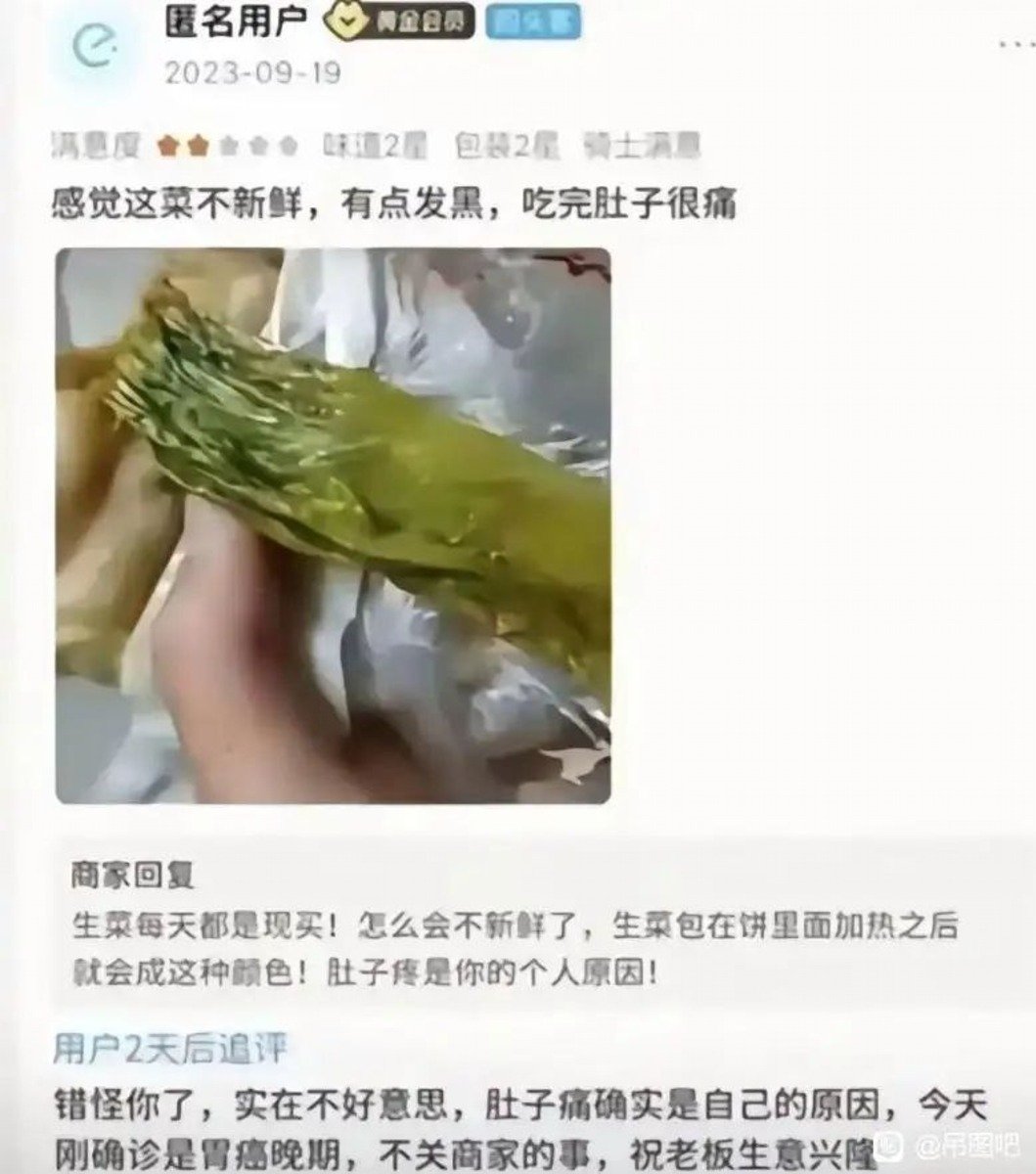Open the review's overflow menu dots
The height and width of the screenshot is (1174, 1036).
[x=1017, y=46]
